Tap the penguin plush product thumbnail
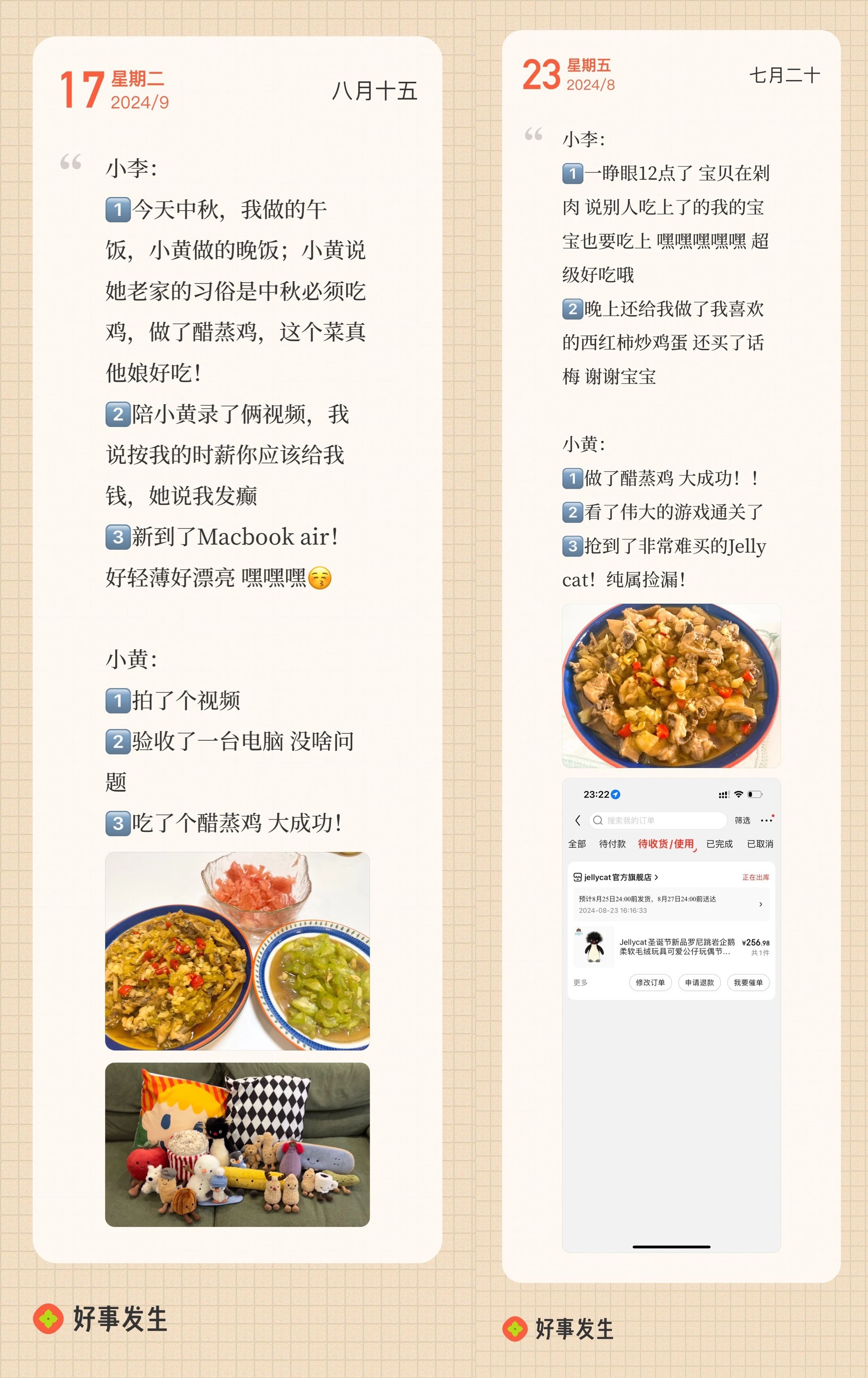The height and width of the screenshot is (1378, 868). point(593,948)
